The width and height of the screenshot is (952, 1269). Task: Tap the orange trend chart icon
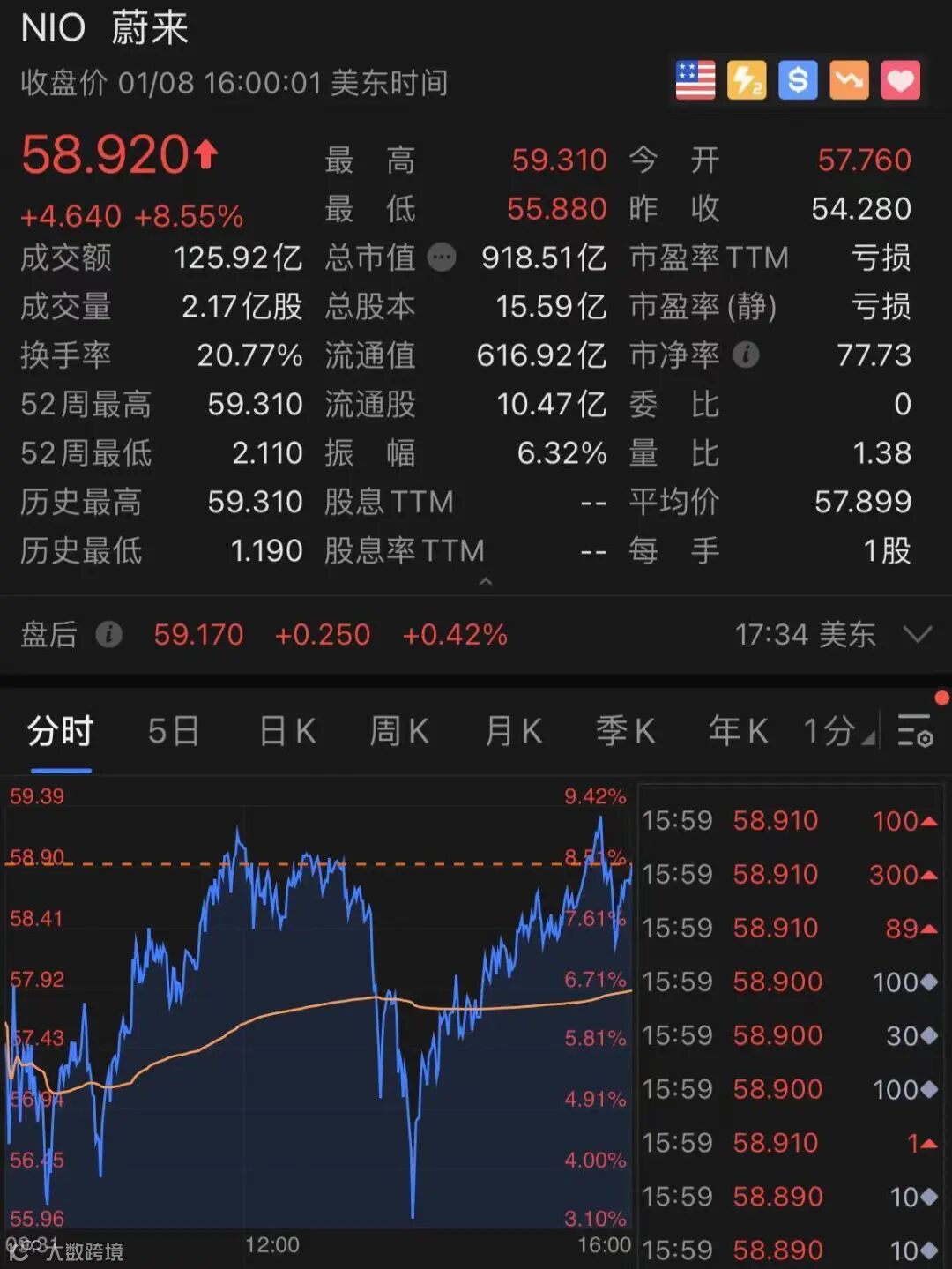click(x=849, y=80)
